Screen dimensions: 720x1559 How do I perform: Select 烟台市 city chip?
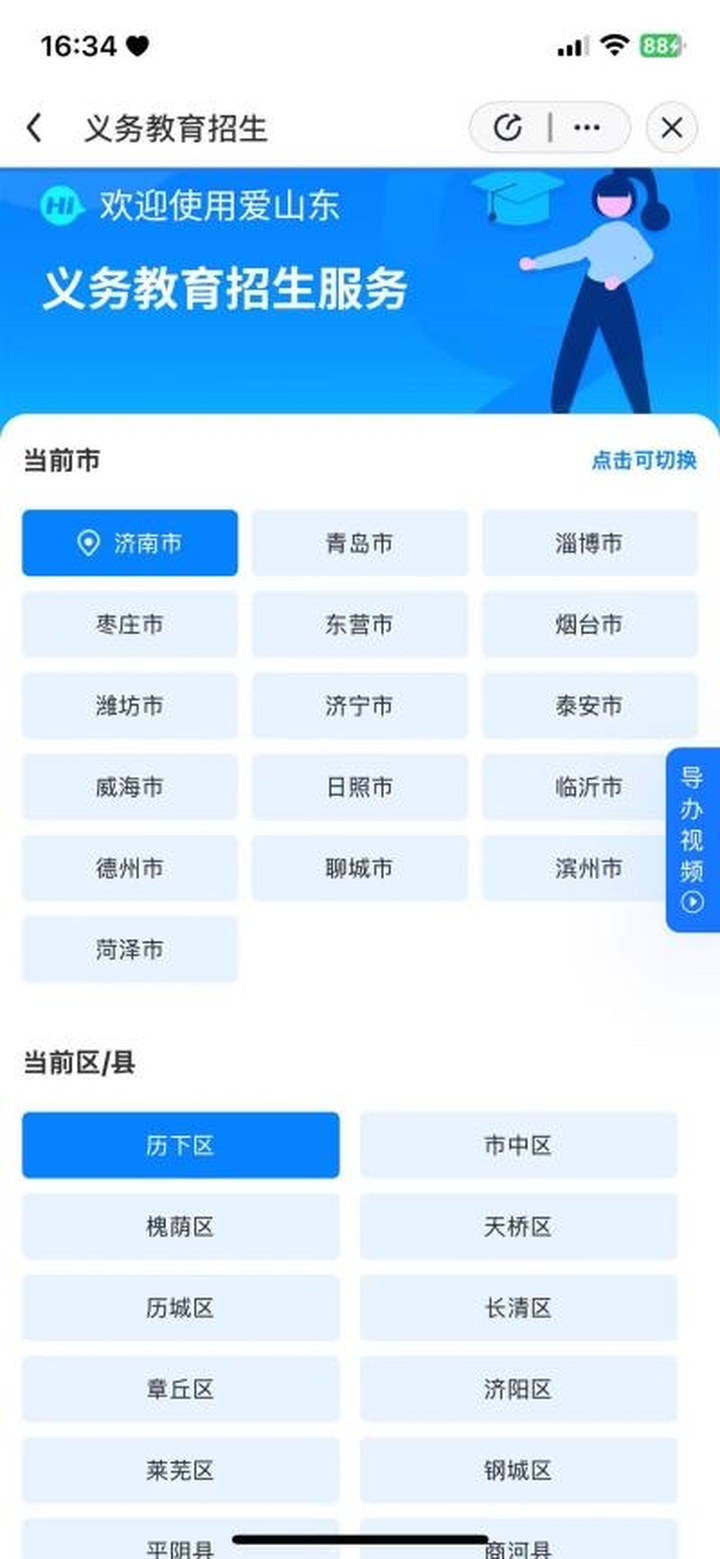[589, 624]
